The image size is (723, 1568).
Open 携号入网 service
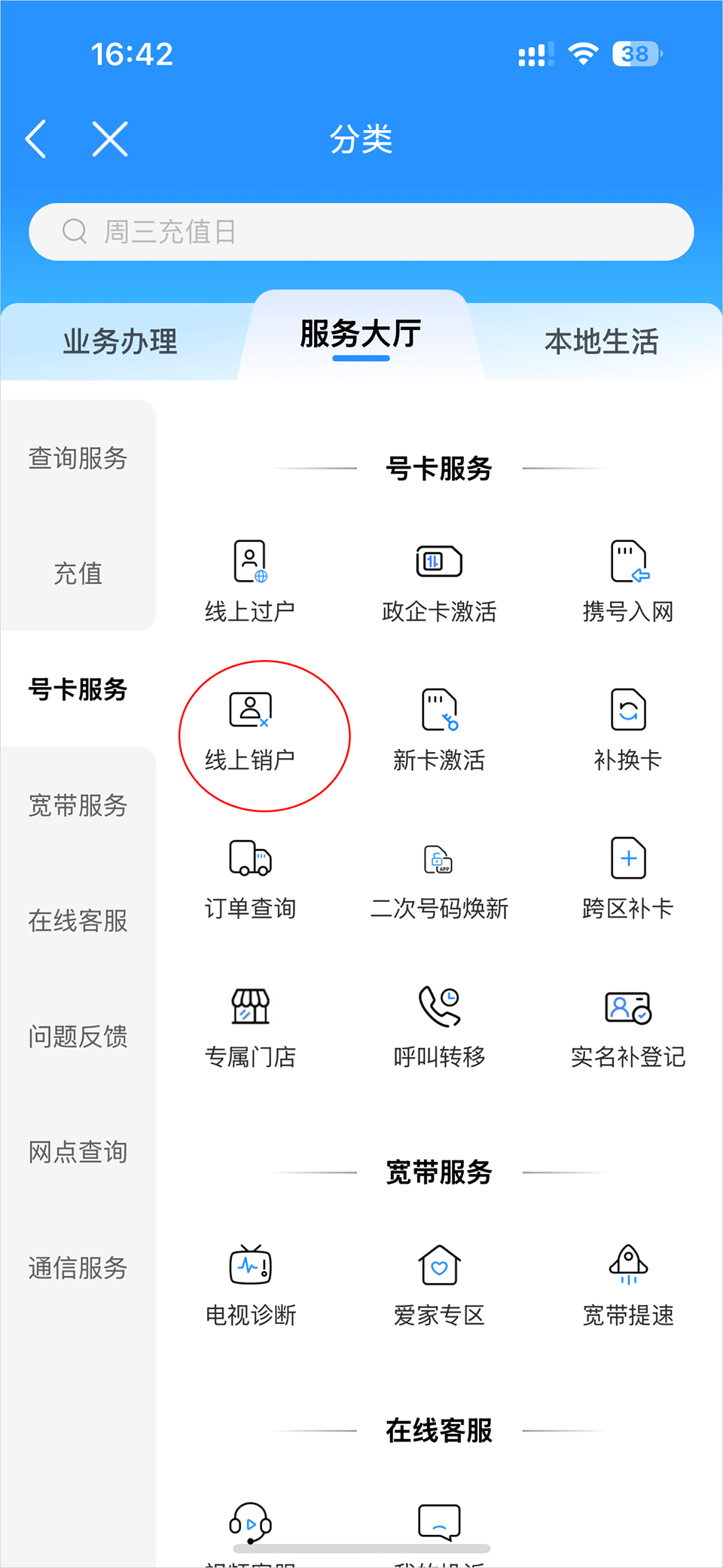pyautogui.click(x=628, y=581)
